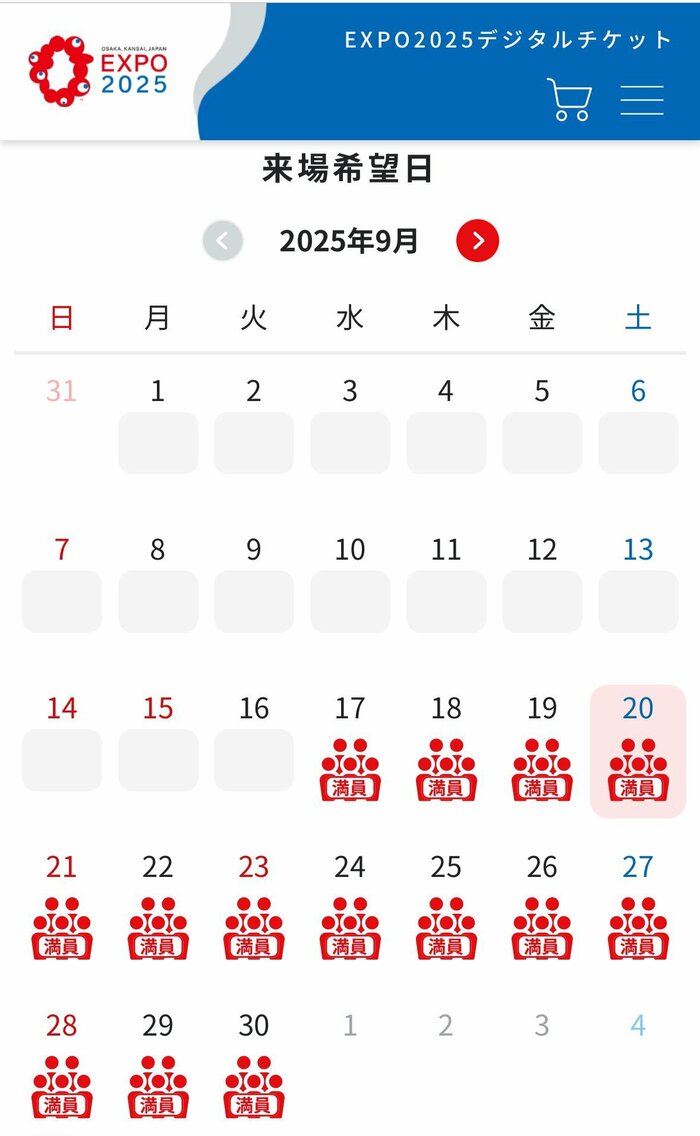
Task: Go back to the previous month
Action: (223, 241)
